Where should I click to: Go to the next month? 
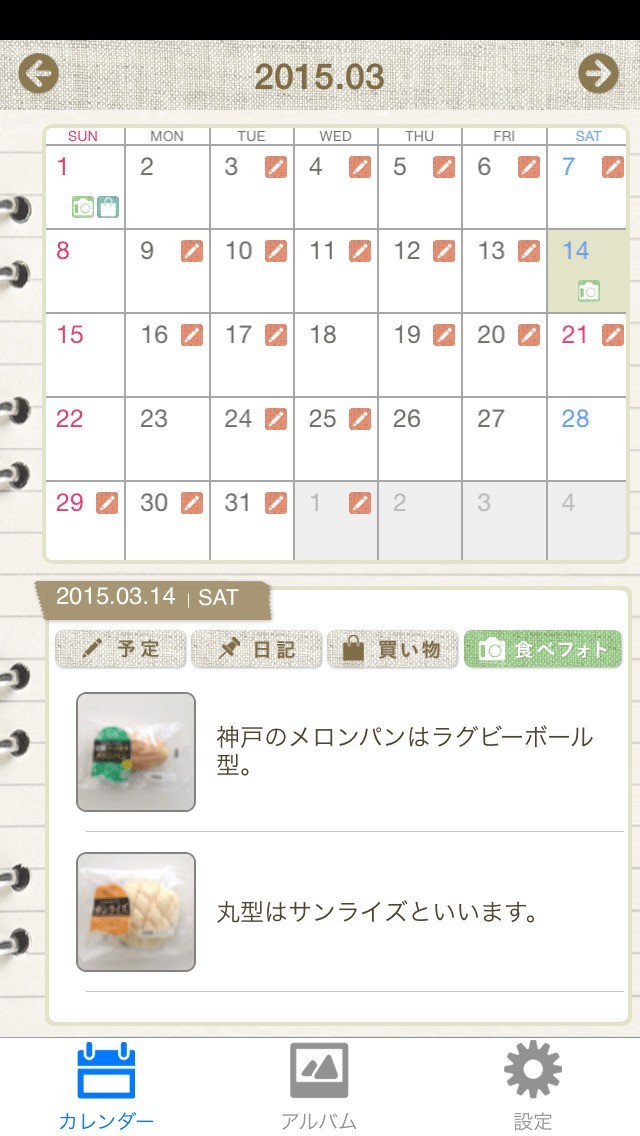coord(599,73)
